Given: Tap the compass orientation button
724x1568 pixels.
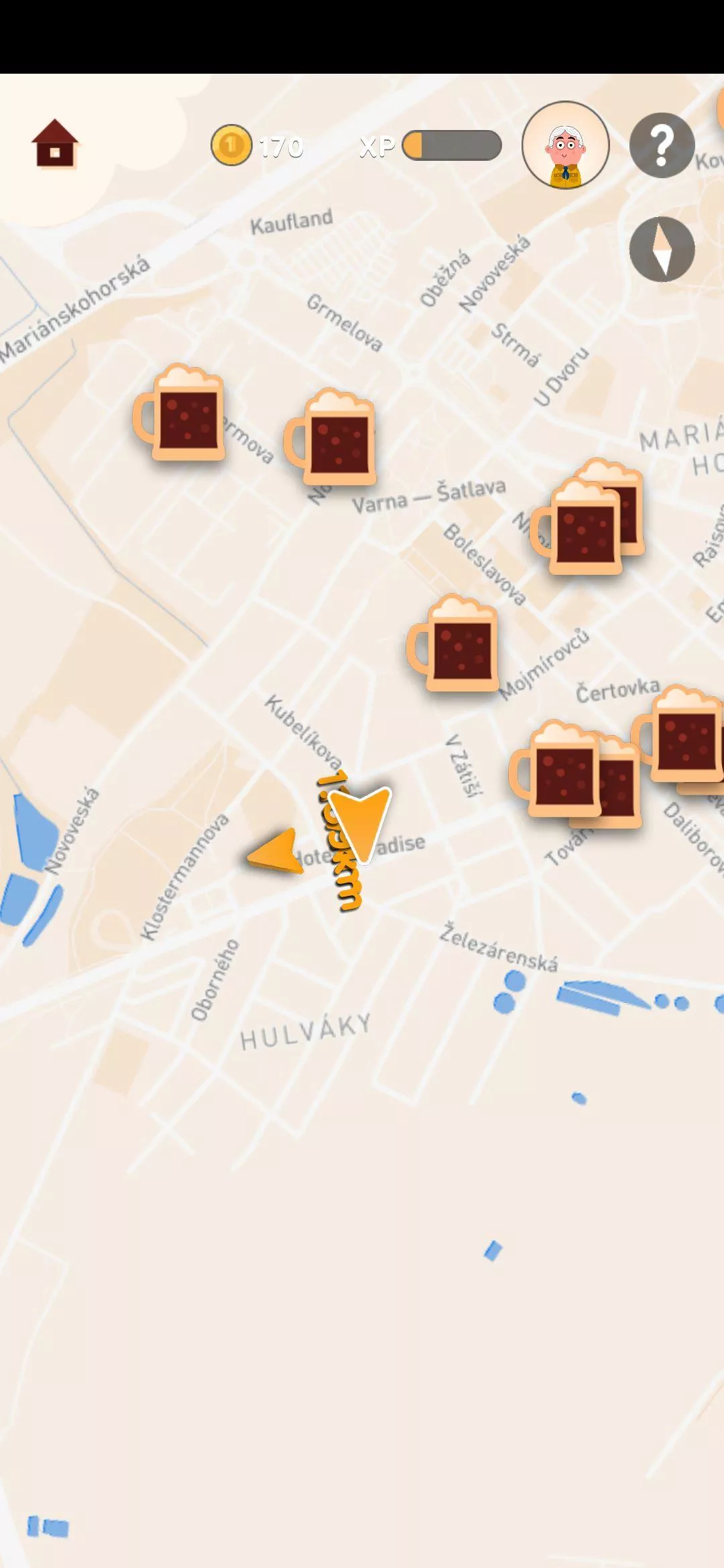Looking at the screenshot, I should [x=662, y=249].
